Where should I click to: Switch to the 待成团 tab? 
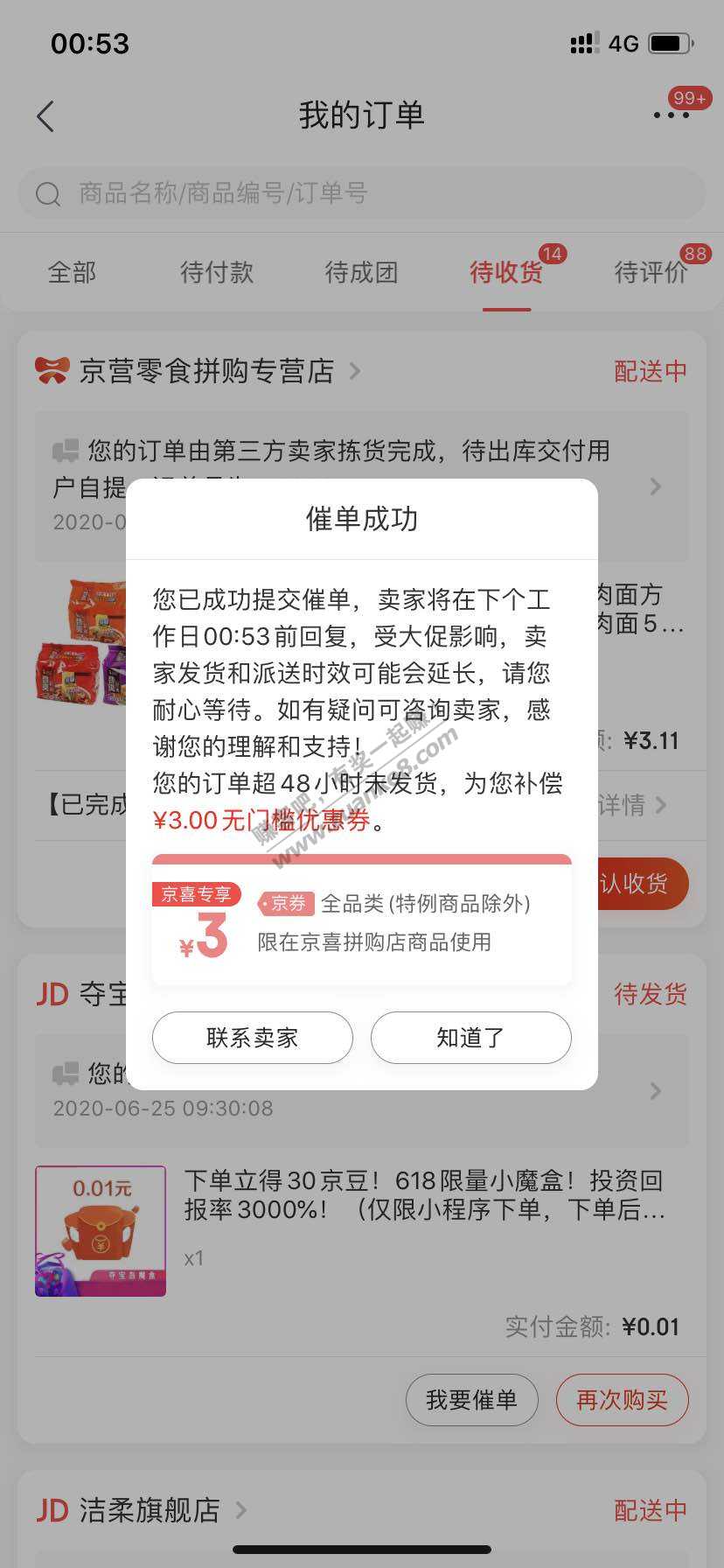pos(361,272)
